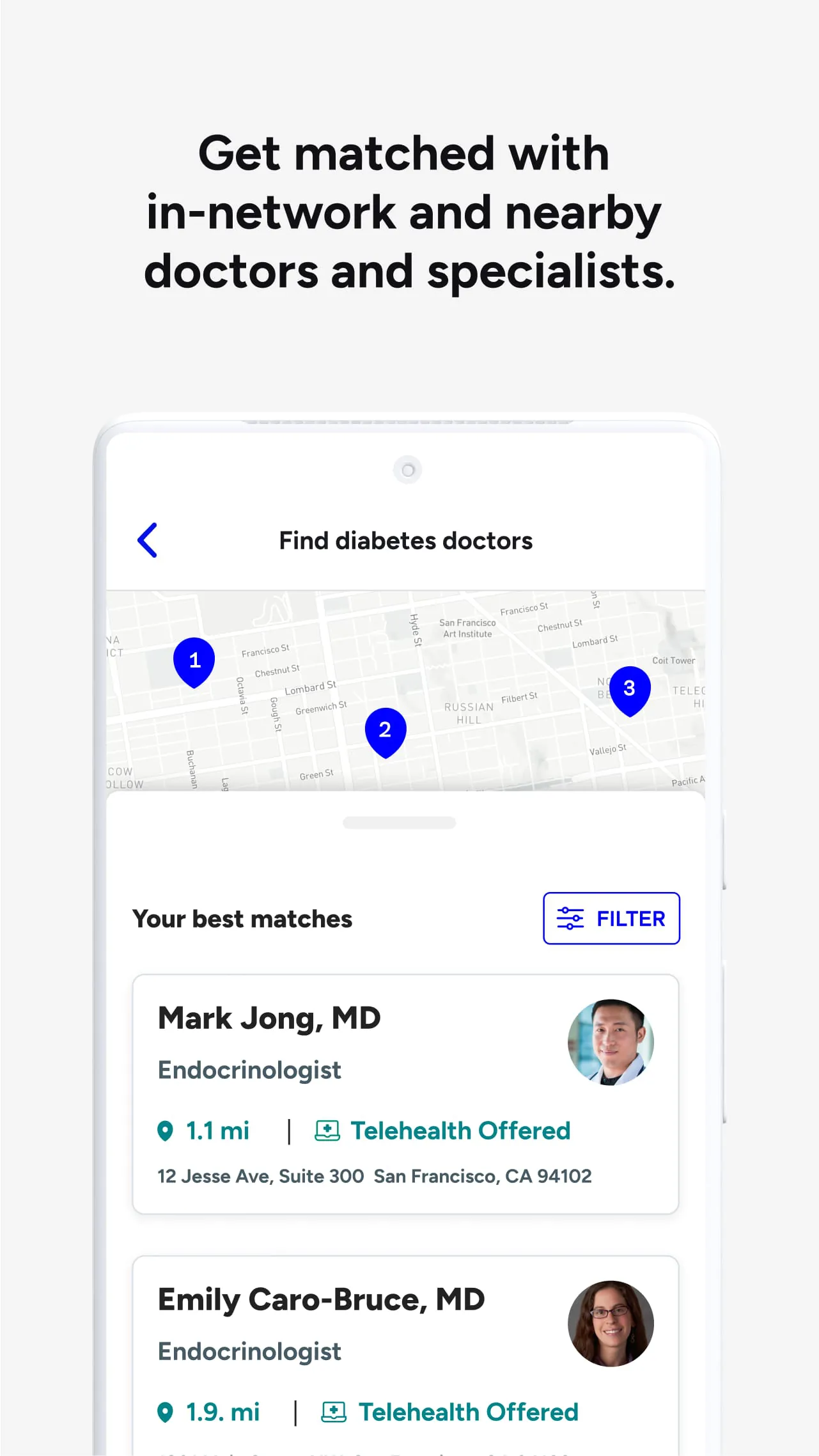
Task: Open the FILTER button
Action: pos(611,919)
